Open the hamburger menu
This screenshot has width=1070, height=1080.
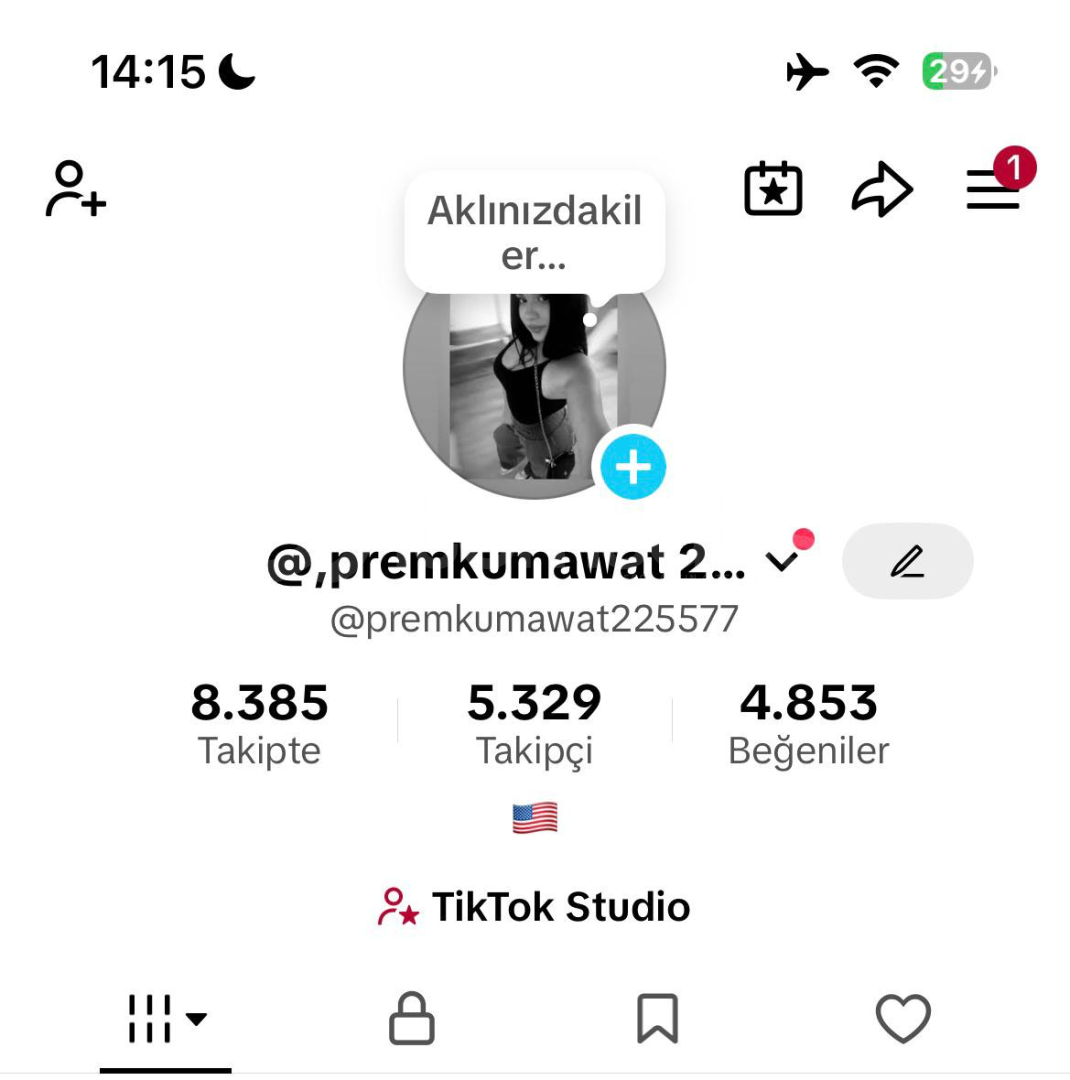pos(992,190)
